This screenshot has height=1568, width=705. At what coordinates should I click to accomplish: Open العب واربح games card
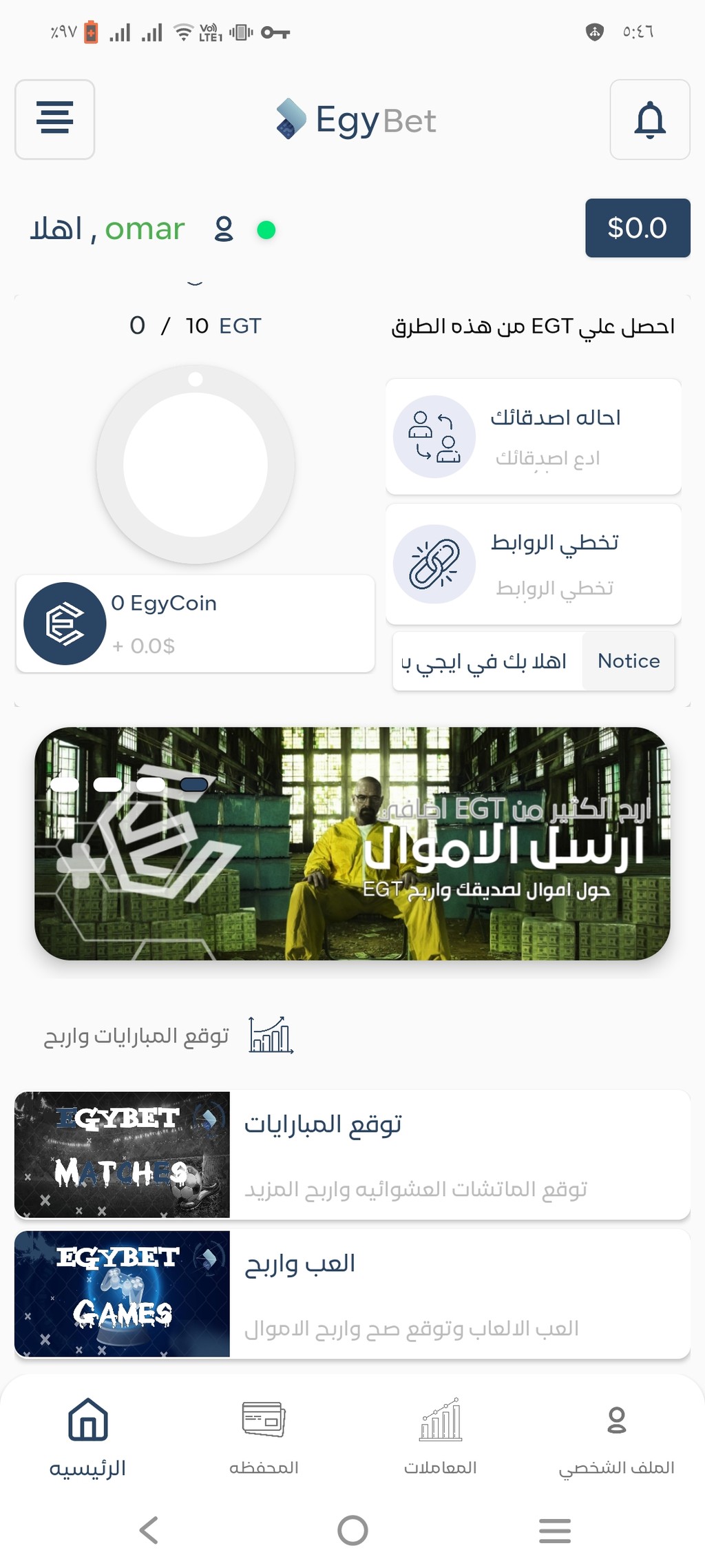coord(352,1294)
